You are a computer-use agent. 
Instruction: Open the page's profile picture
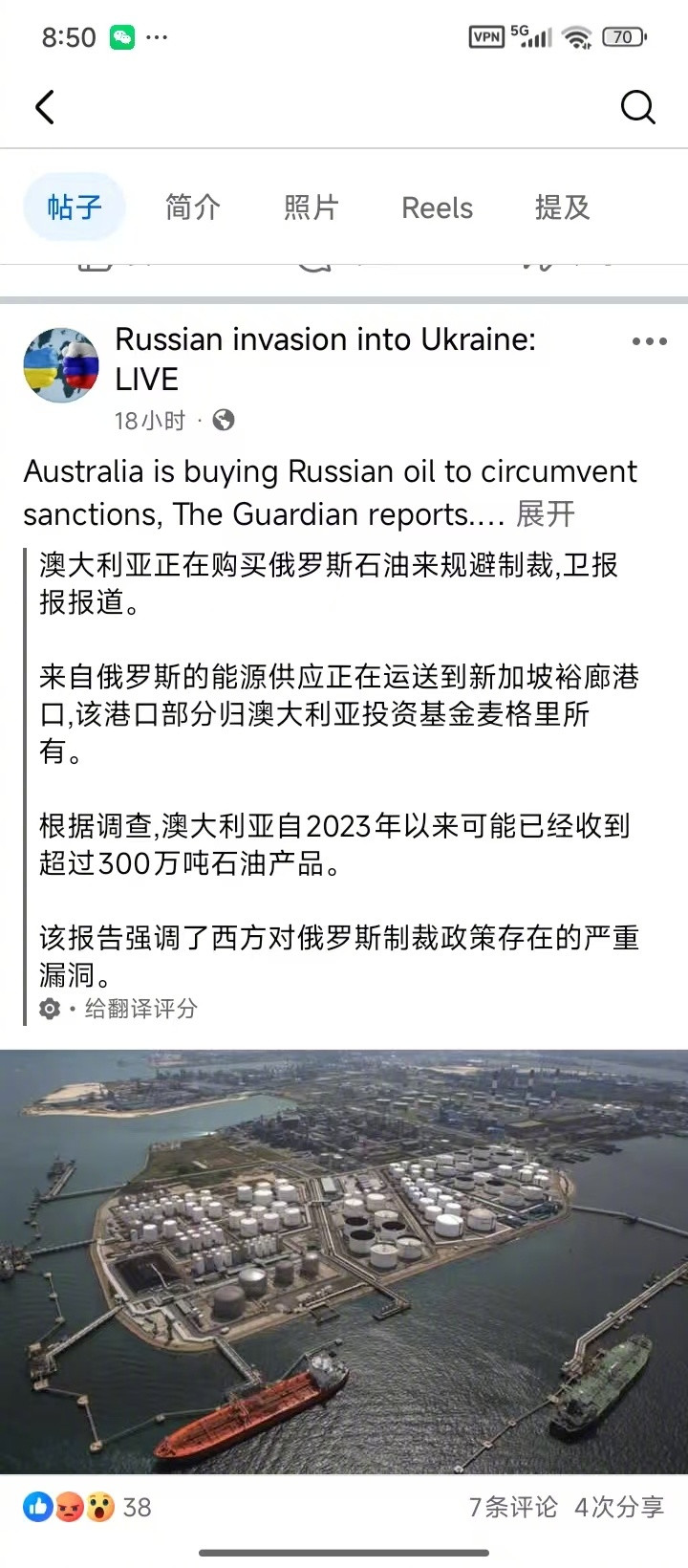pos(60,364)
